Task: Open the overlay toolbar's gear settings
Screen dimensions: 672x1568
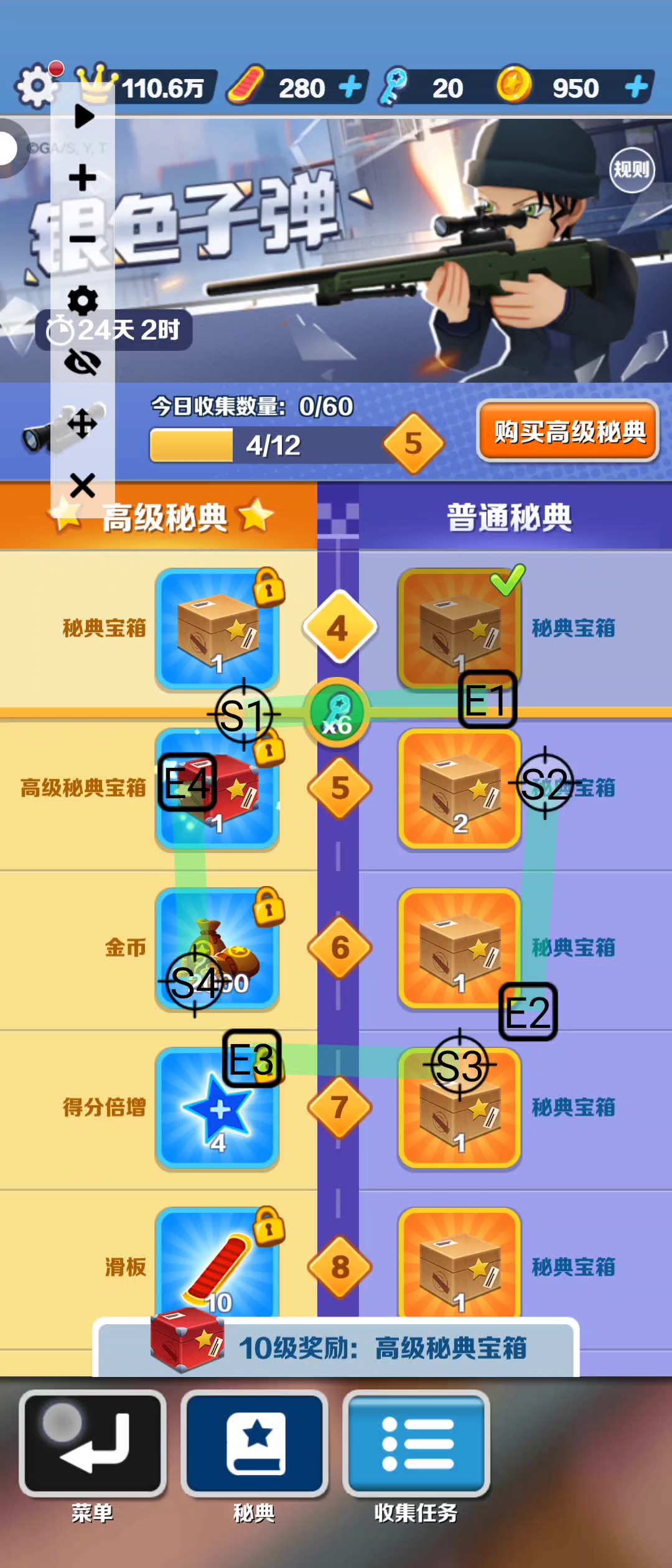Action: click(x=82, y=301)
